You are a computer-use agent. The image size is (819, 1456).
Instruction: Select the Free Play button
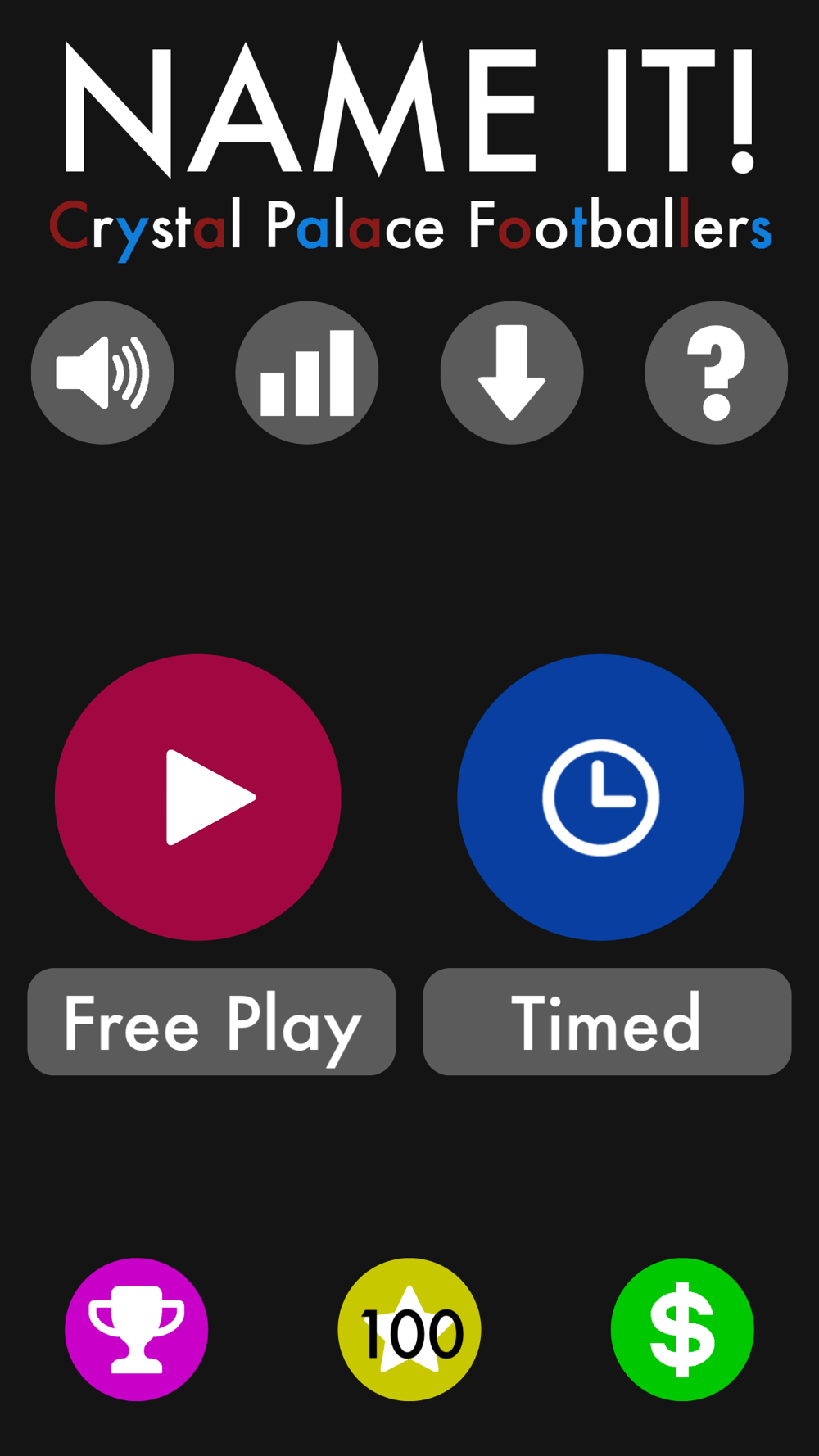click(x=211, y=1021)
